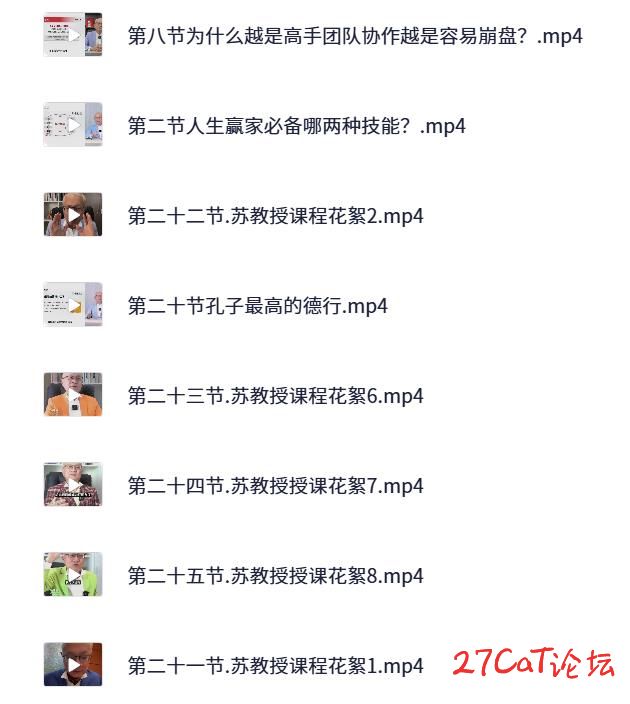
Task: Open 第二十三节.苏教授课程花絮6.mp4
Action: [275, 396]
